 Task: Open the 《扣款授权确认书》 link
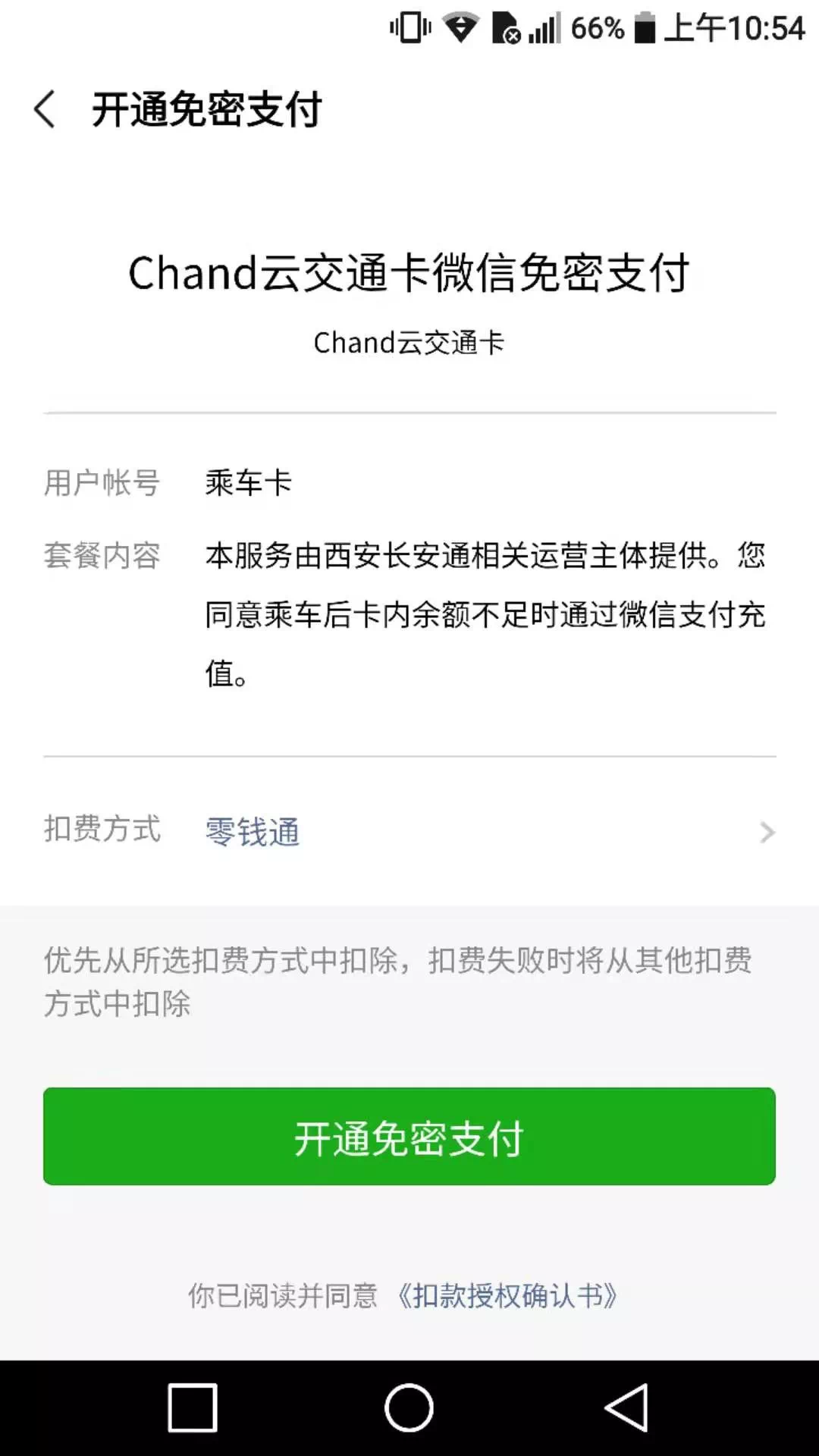(507, 1296)
